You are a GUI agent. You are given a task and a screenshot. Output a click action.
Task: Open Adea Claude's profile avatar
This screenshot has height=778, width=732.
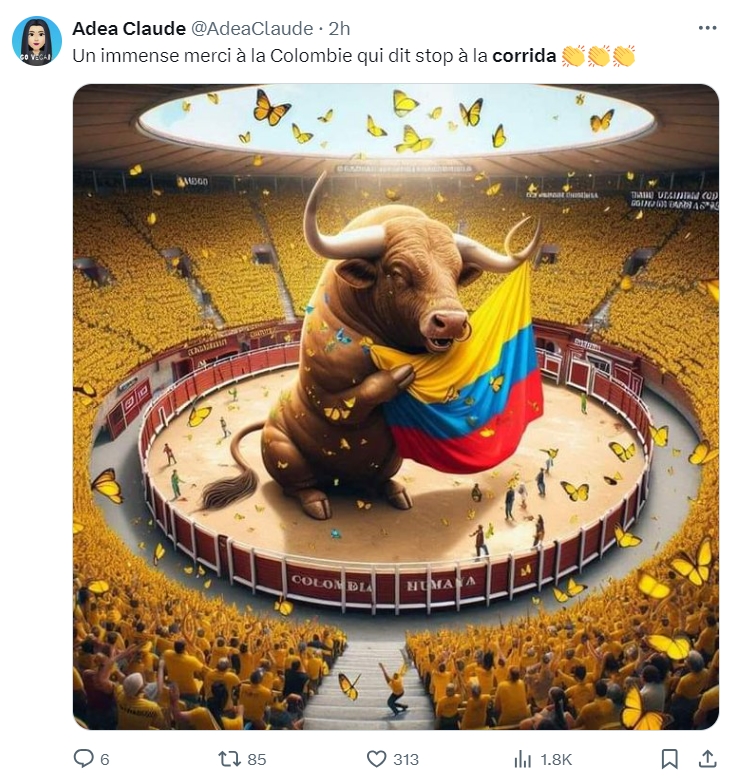pyautogui.click(x=37, y=41)
